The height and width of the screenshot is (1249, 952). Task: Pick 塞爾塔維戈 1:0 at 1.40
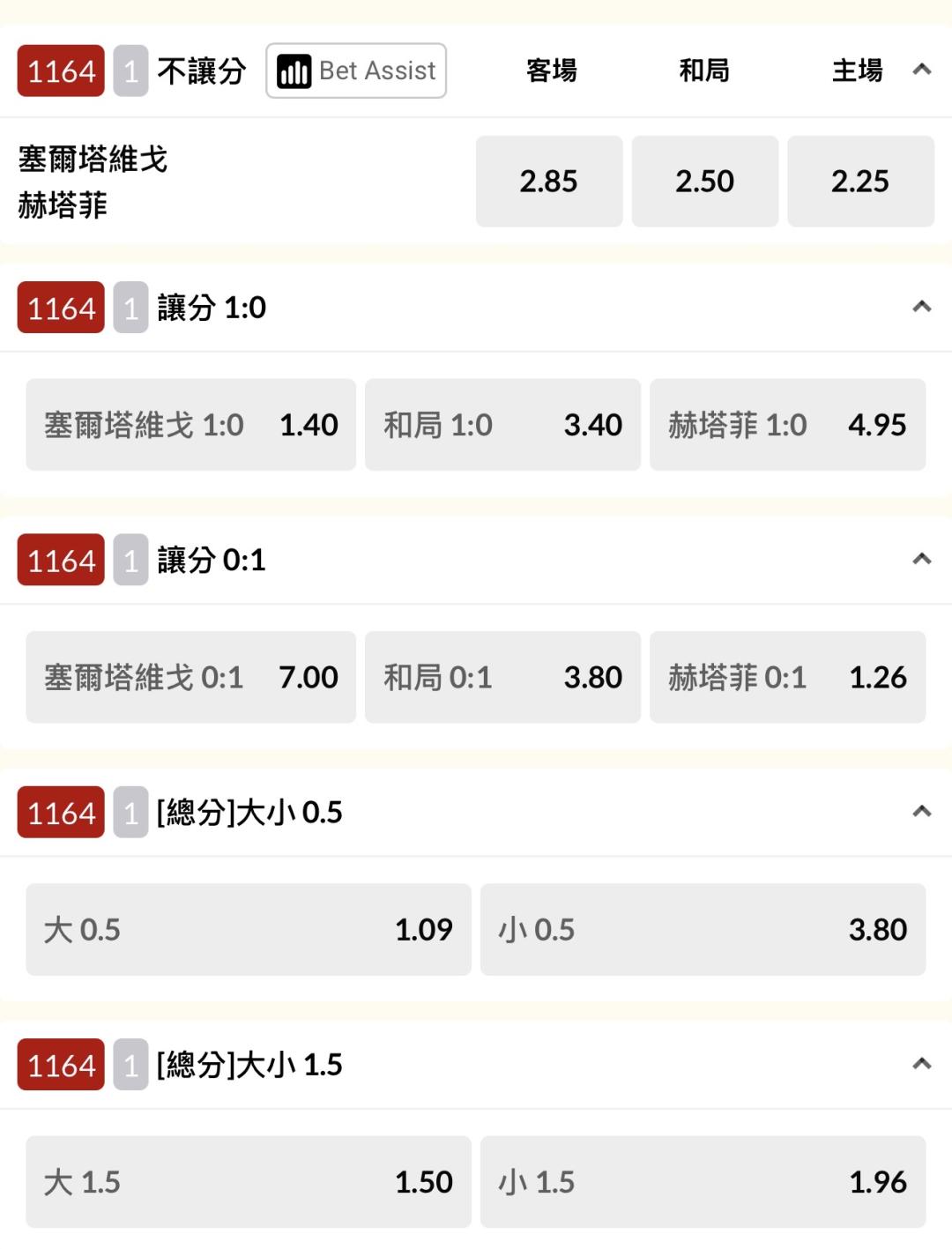click(190, 425)
